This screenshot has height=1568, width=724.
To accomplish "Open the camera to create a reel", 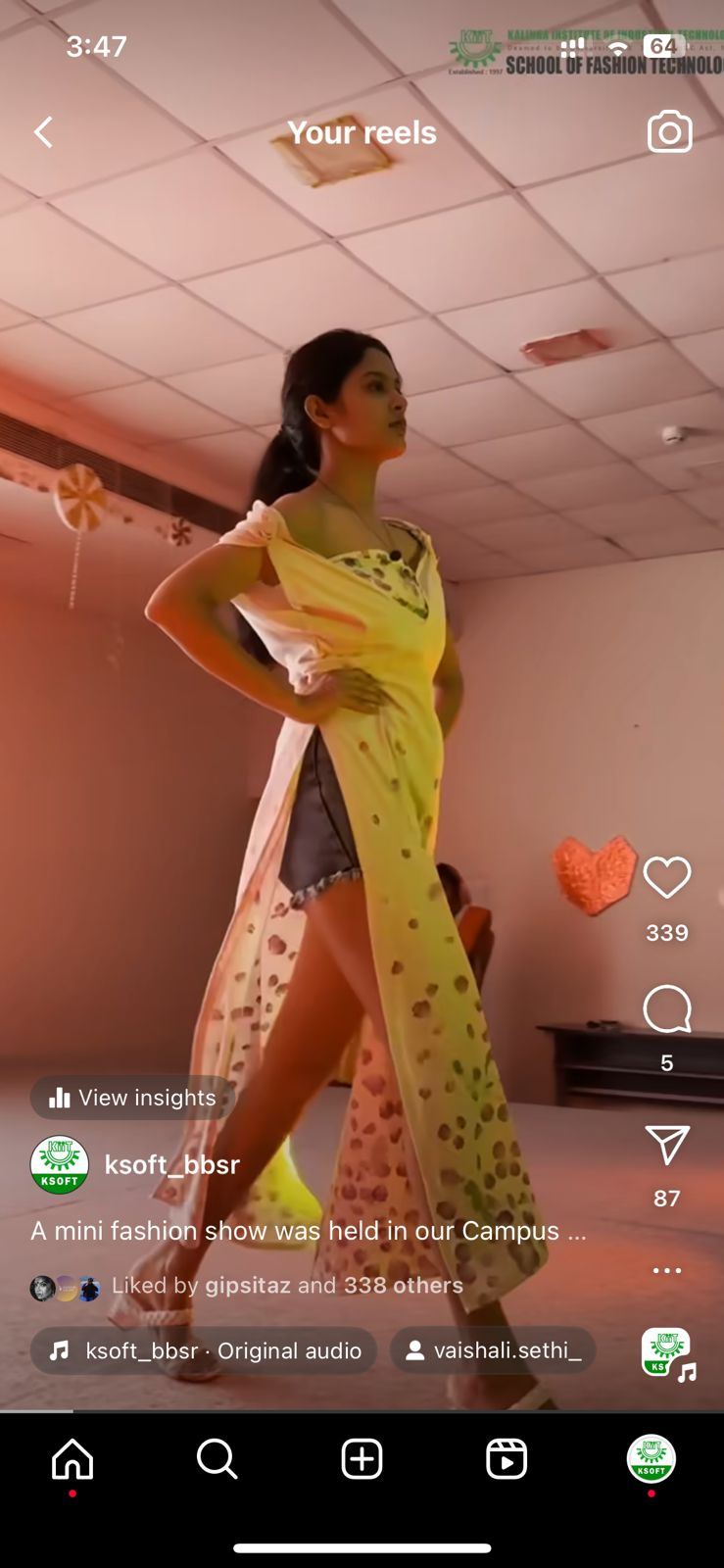I will [669, 132].
